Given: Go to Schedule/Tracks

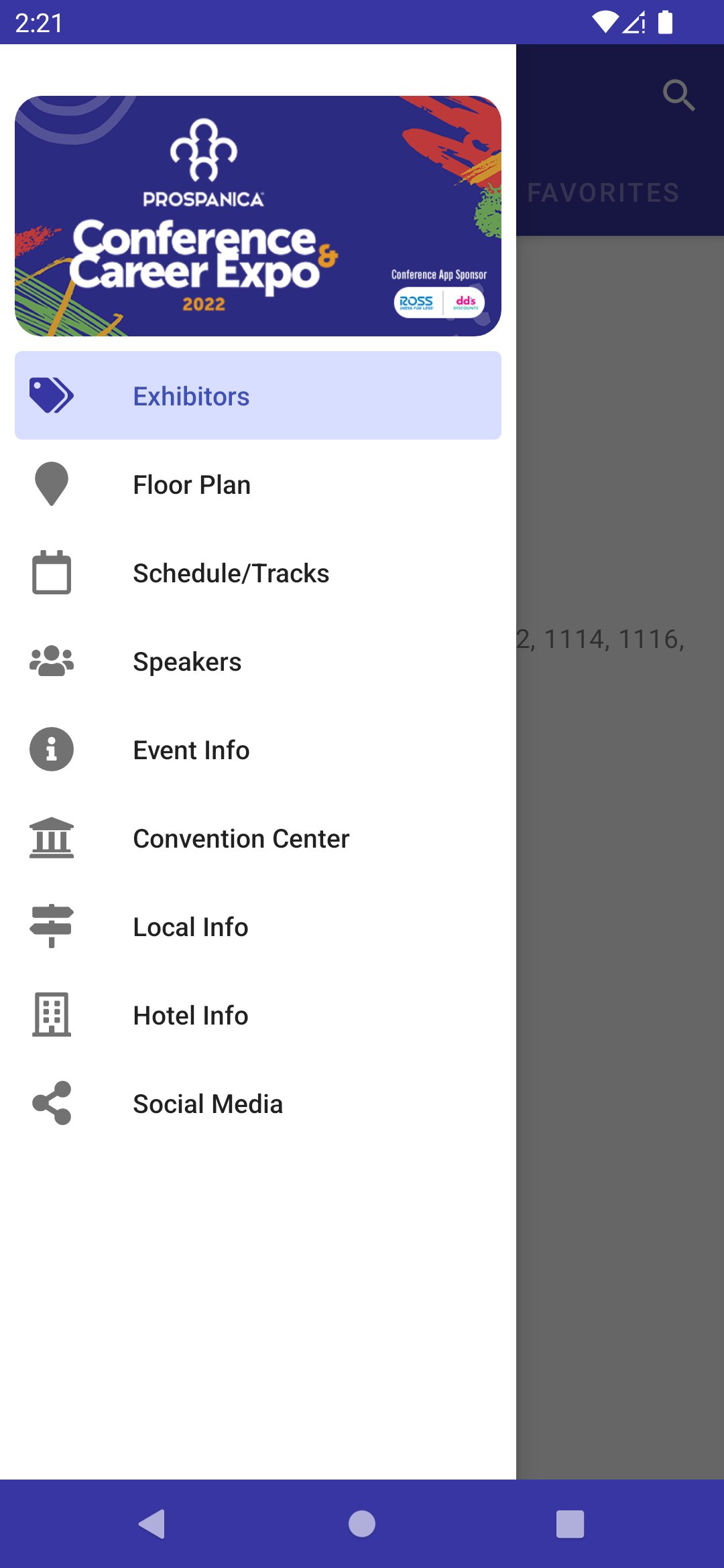Looking at the screenshot, I should click(x=258, y=572).
